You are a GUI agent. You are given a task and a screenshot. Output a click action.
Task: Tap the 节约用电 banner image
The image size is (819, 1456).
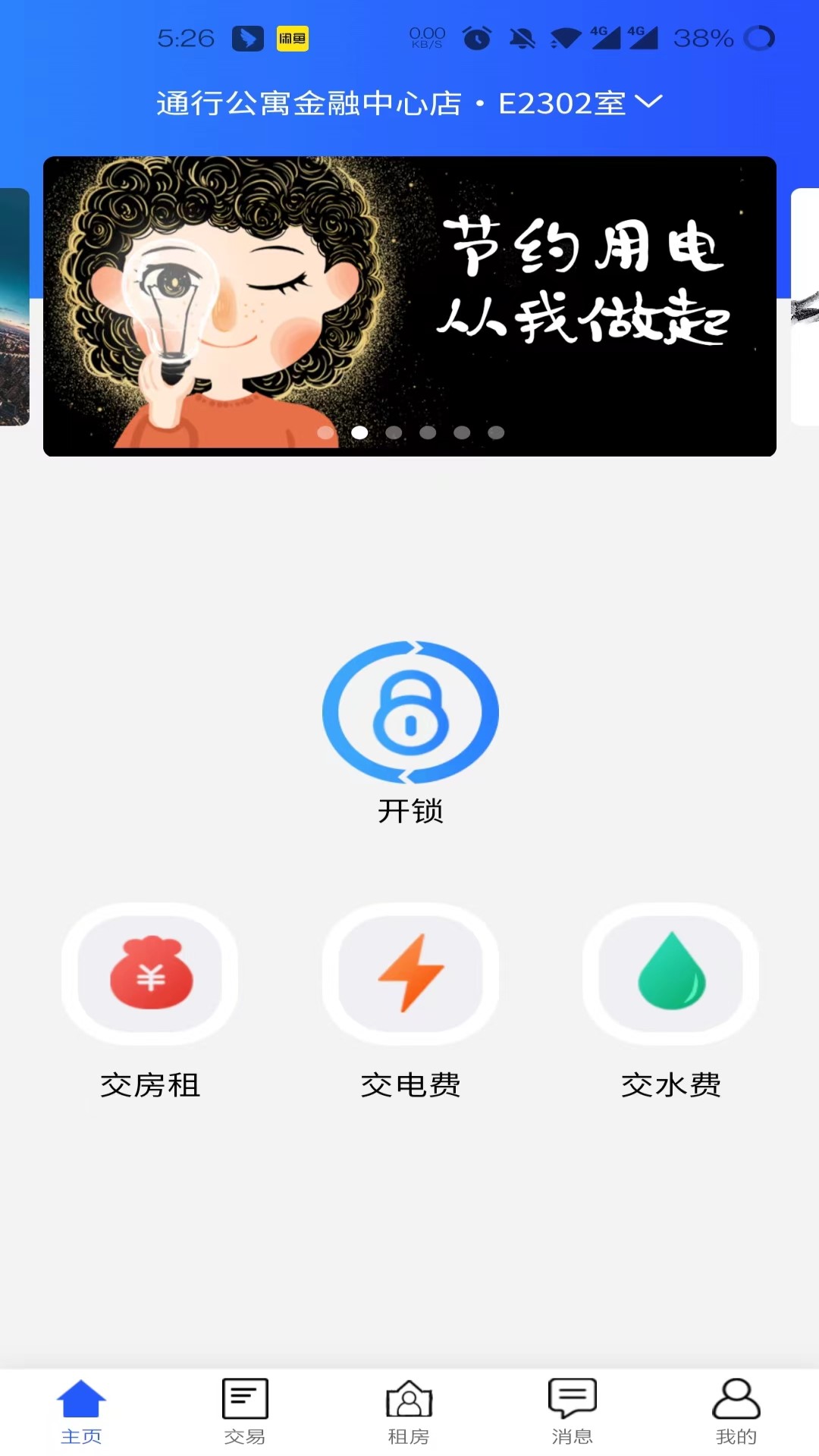pyautogui.click(x=409, y=303)
